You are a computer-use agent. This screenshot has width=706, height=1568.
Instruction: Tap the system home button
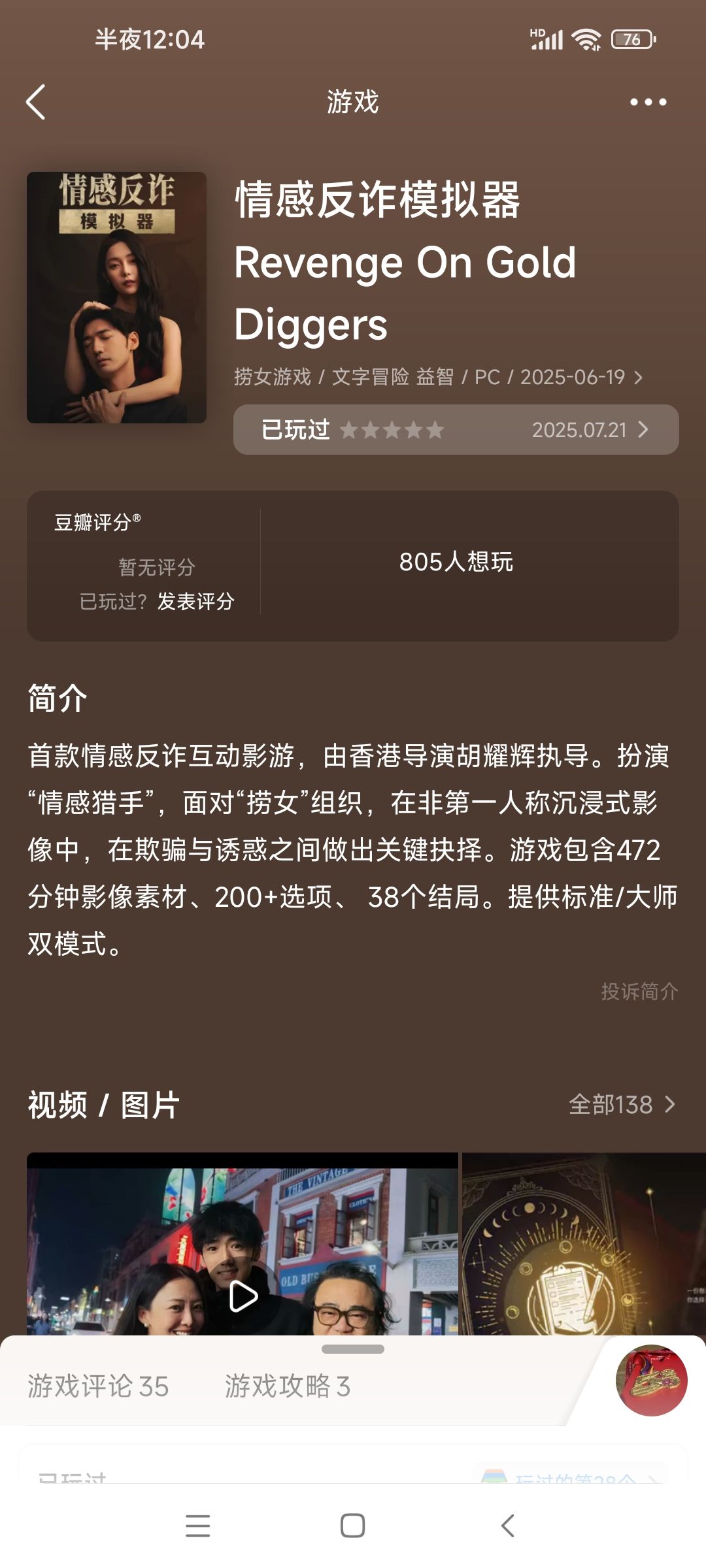pos(353,1526)
